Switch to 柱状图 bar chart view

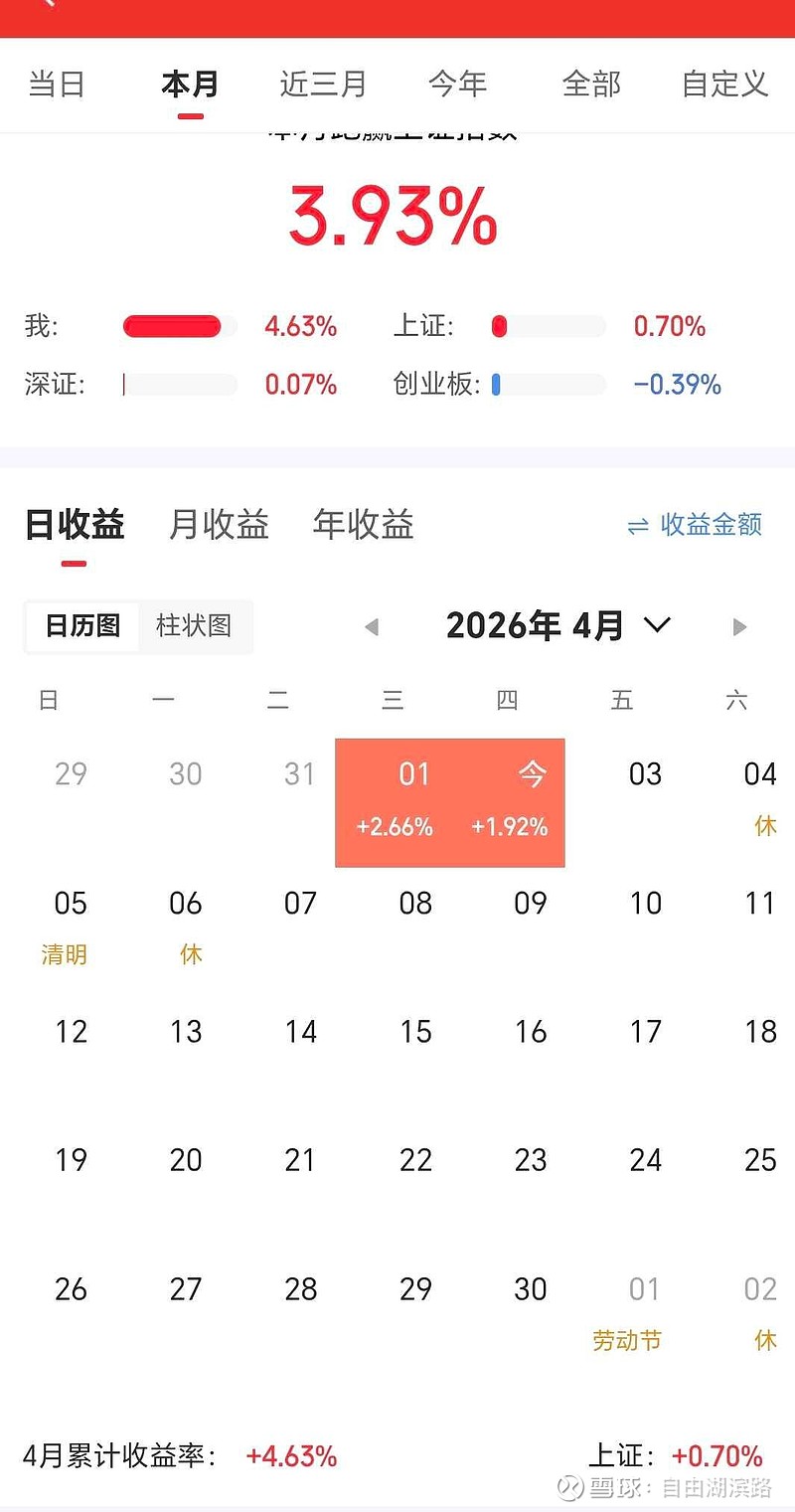pos(195,626)
